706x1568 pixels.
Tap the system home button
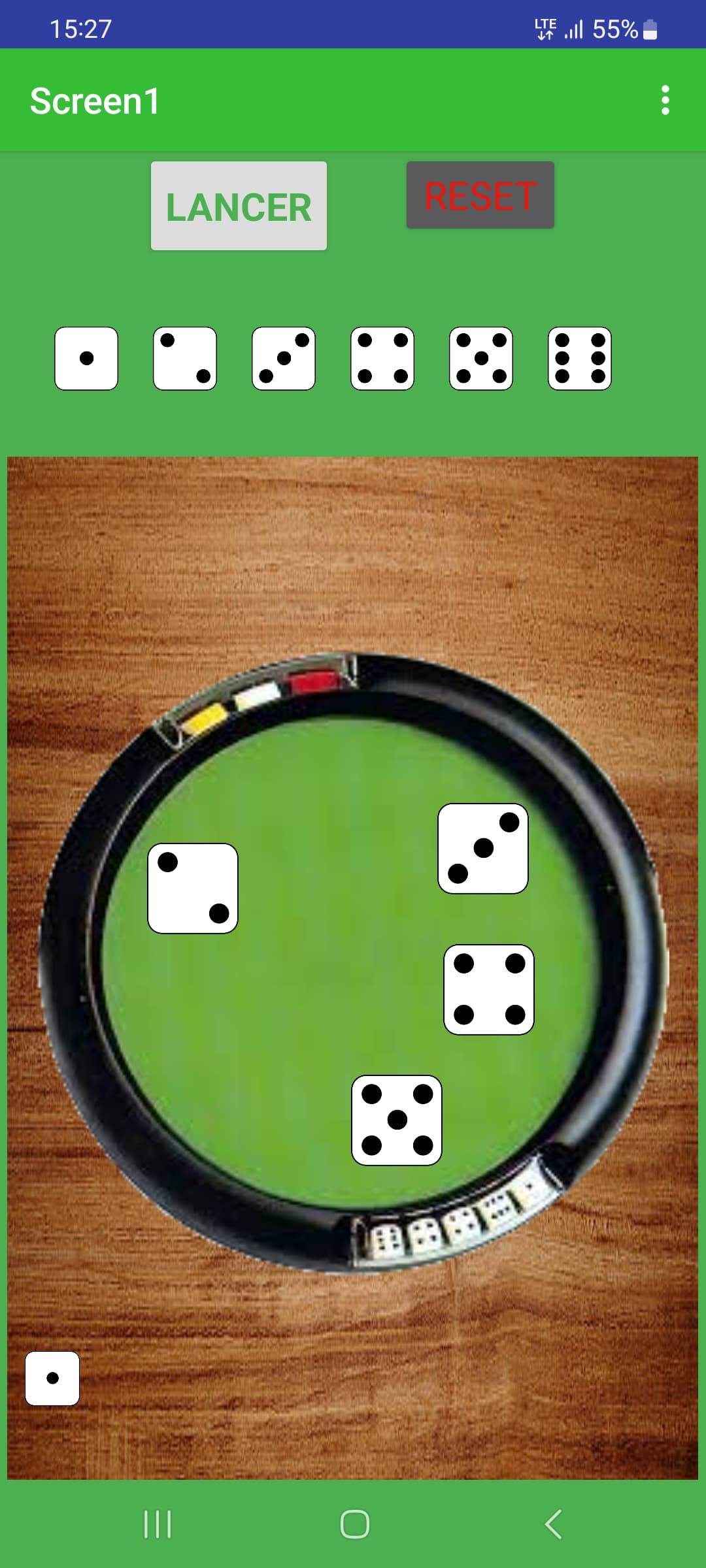354,1524
